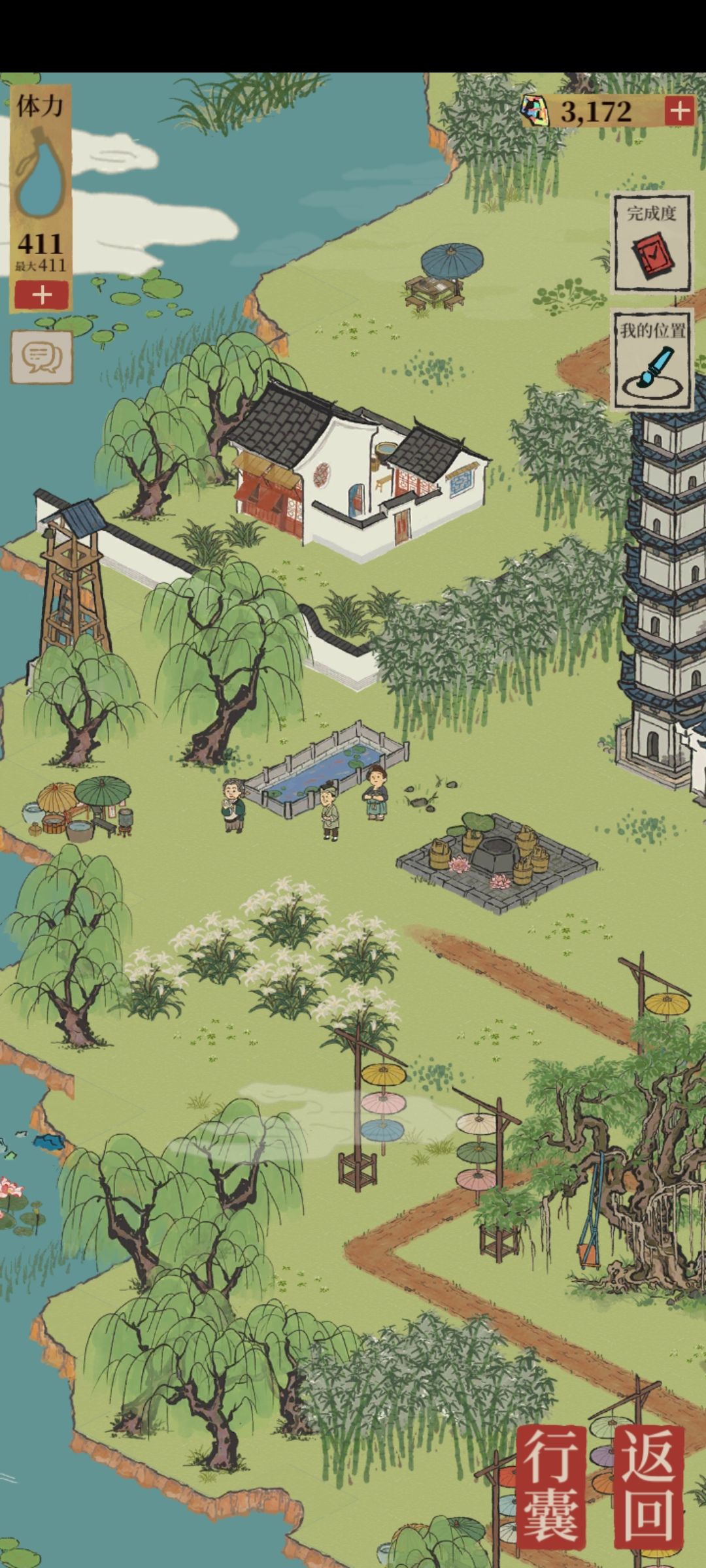Open the chat bubble icon
This screenshot has width=706, height=1568.
tap(42, 357)
